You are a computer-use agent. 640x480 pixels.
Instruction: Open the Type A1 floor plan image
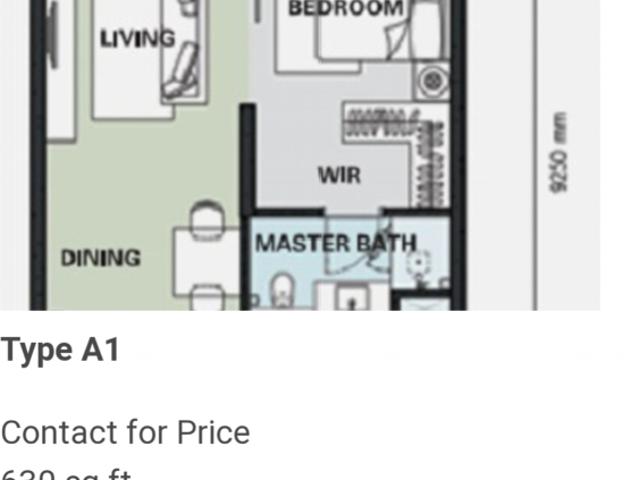click(x=300, y=155)
